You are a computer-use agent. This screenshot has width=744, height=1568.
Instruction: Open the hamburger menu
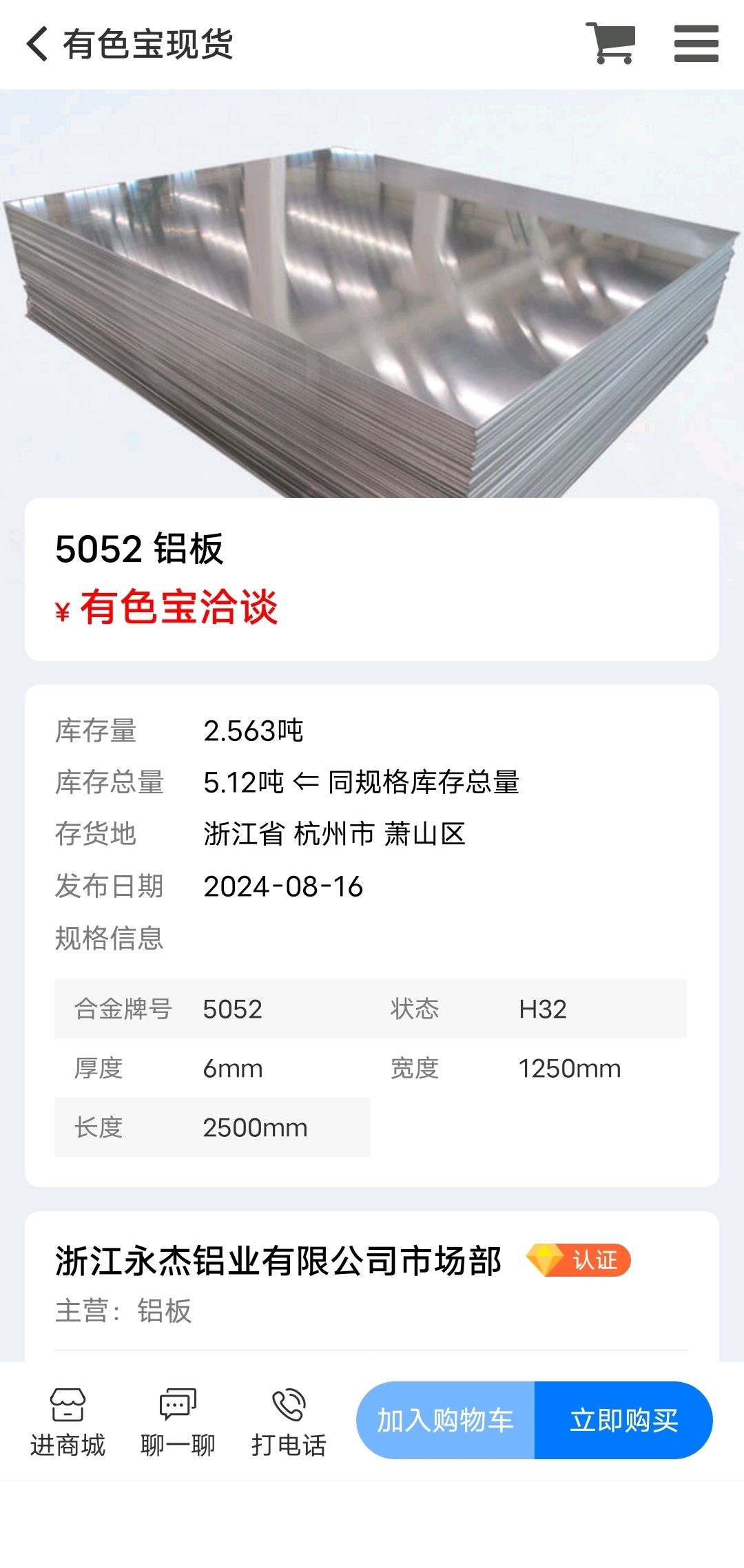[x=696, y=43]
